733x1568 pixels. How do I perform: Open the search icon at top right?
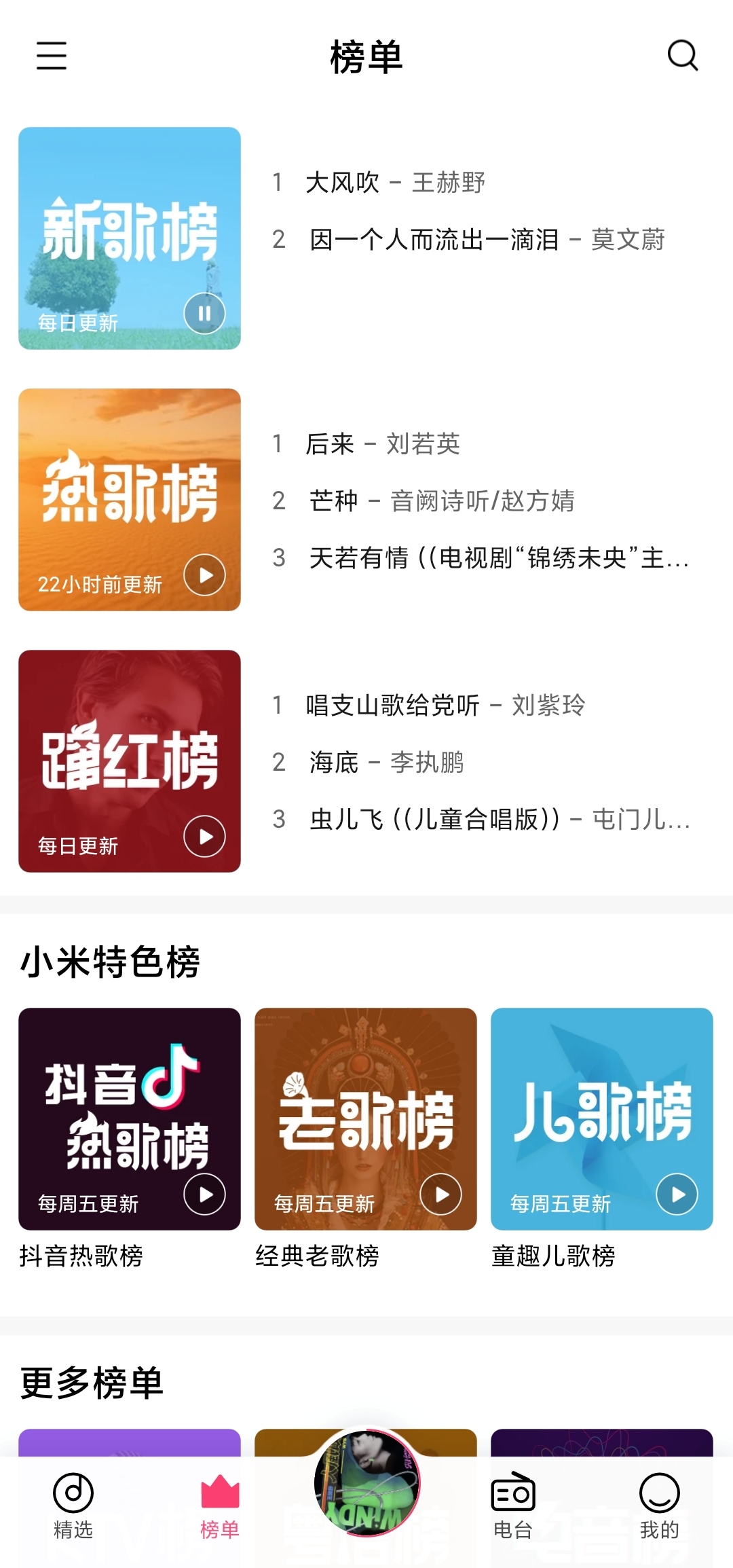coord(683,58)
